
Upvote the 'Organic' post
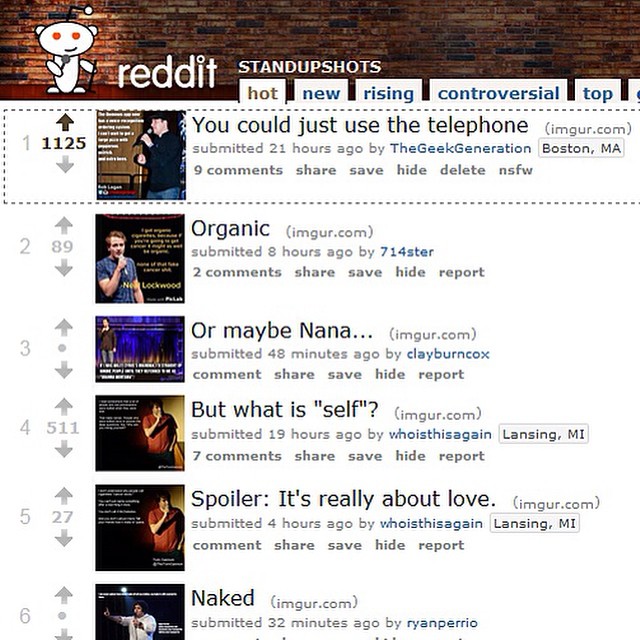pyautogui.click(x=65, y=225)
